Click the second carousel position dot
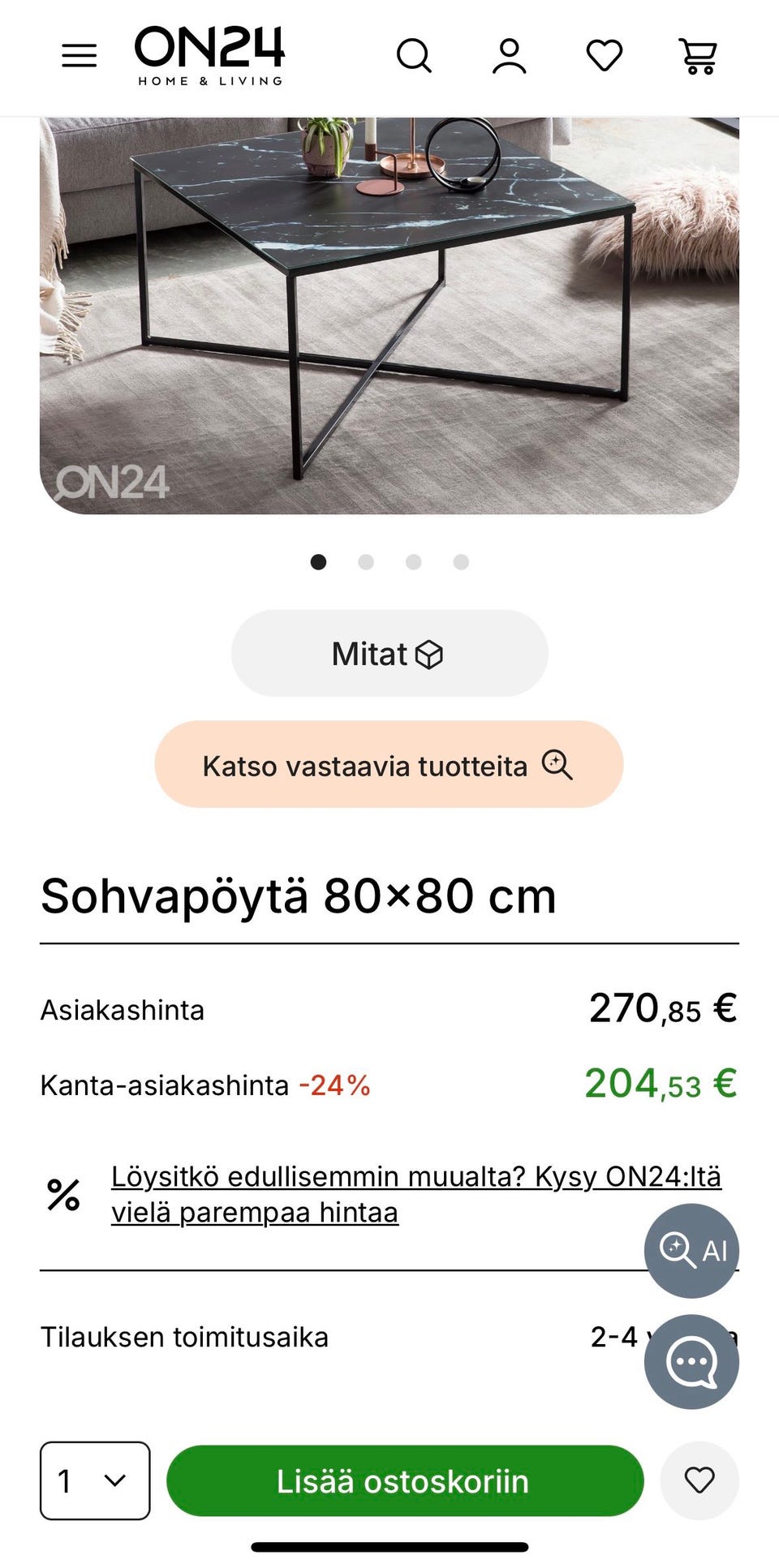This screenshot has height=1568, width=779. 366,561
